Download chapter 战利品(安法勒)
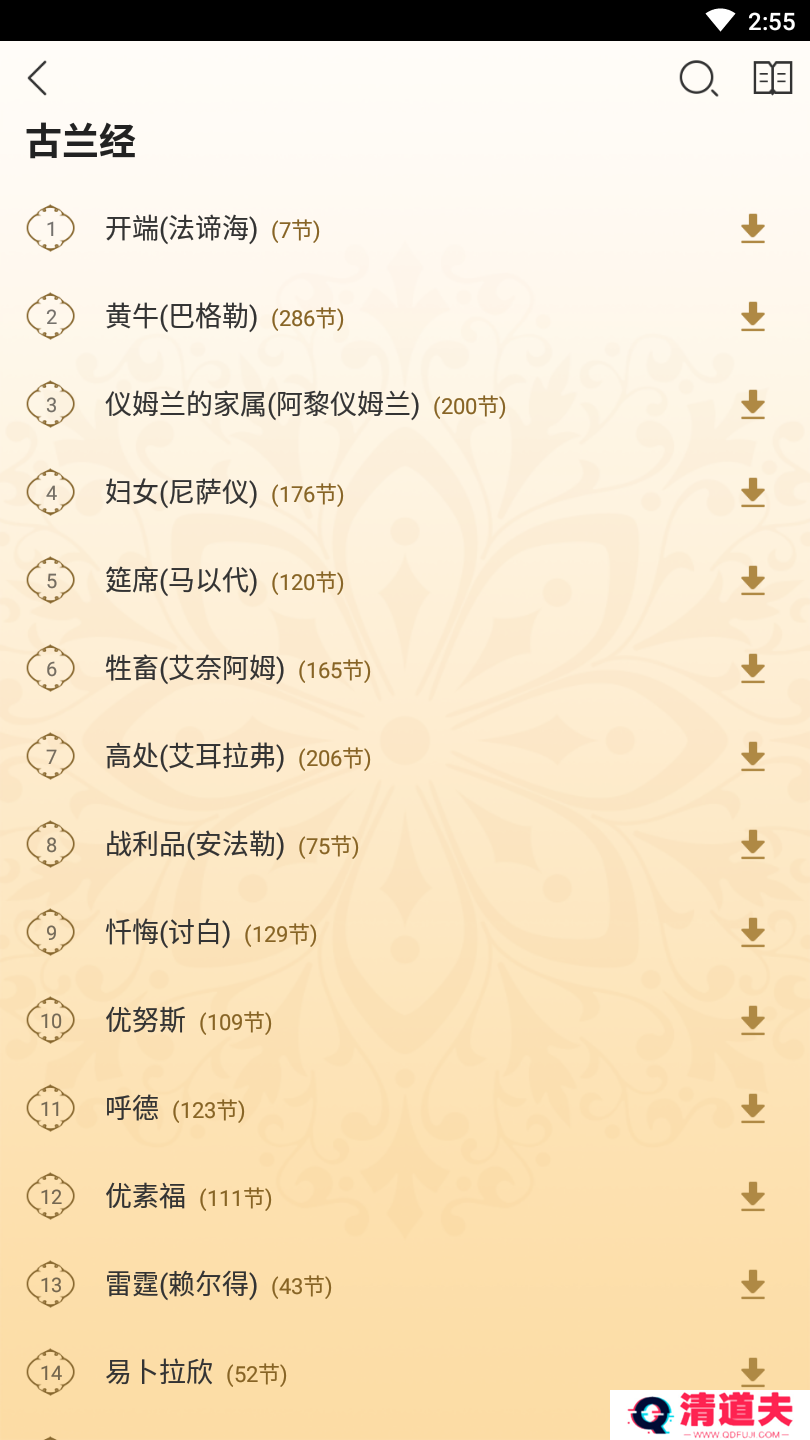This screenshot has height=1440, width=810. click(x=752, y=845)
